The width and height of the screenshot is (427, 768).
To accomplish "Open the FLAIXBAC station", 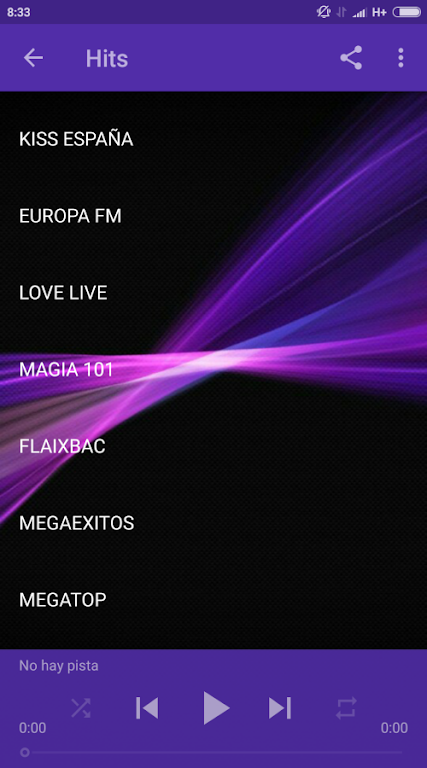I will 214,446.
